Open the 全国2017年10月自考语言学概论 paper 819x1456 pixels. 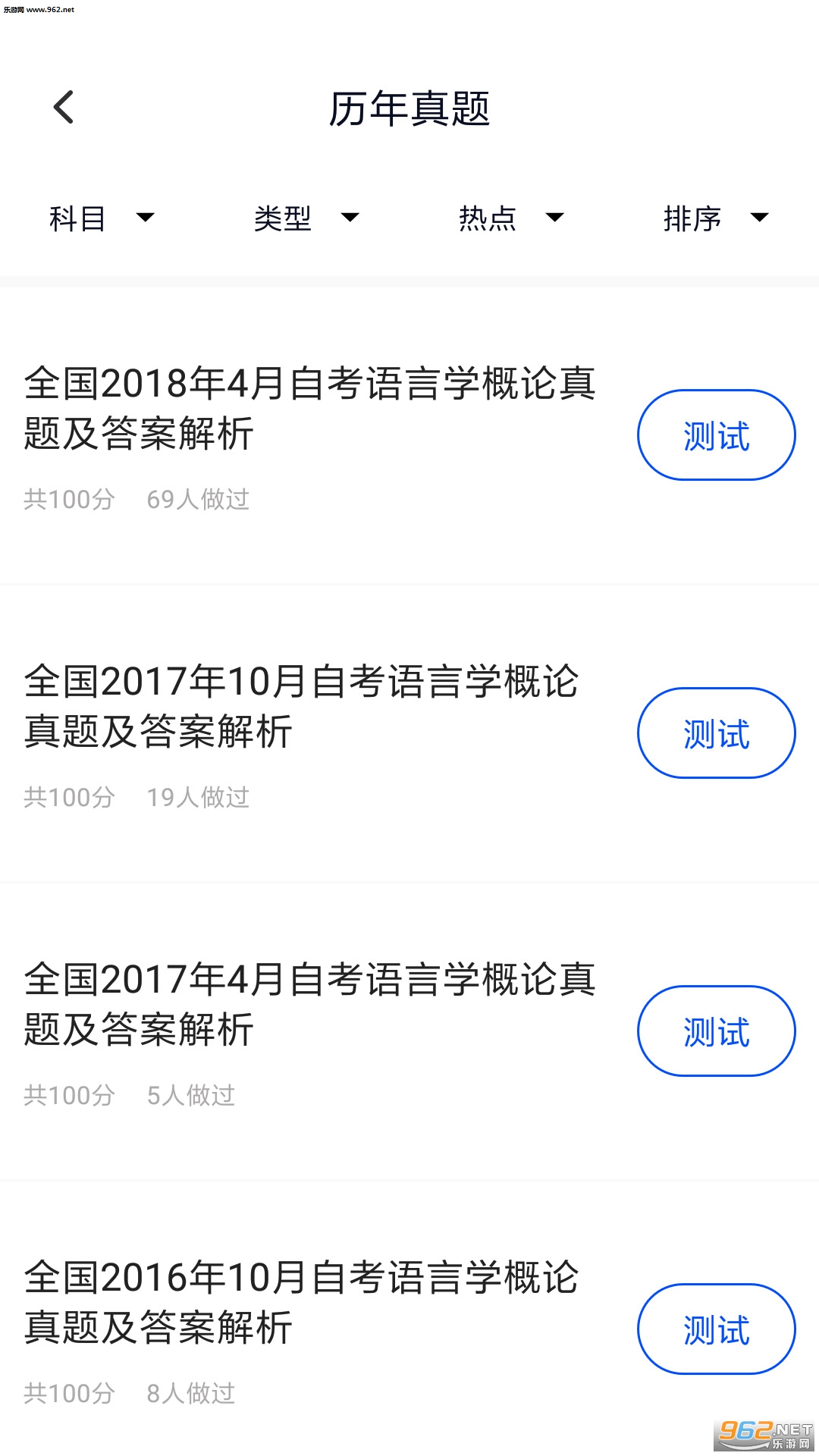tap(302, 706)
